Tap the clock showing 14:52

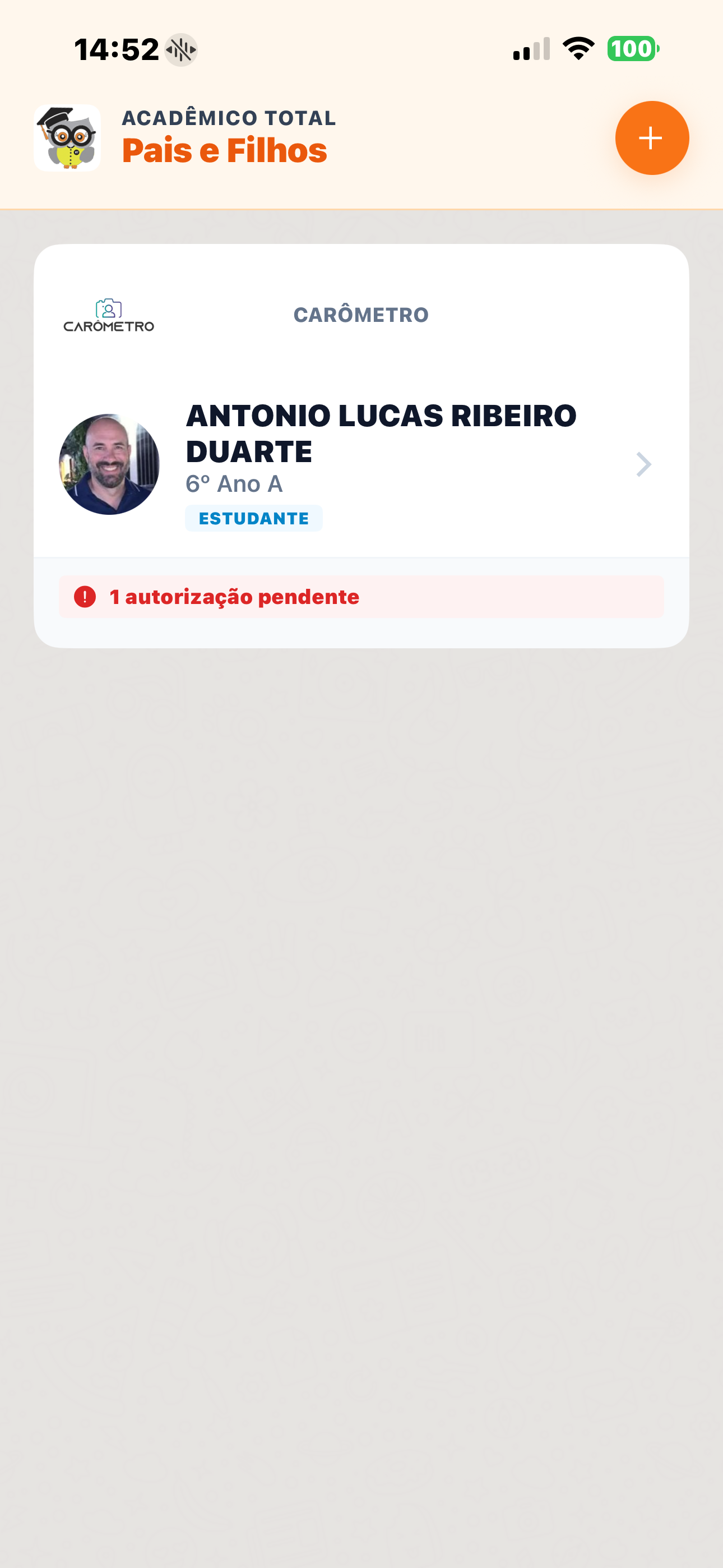tap(116, 50)
